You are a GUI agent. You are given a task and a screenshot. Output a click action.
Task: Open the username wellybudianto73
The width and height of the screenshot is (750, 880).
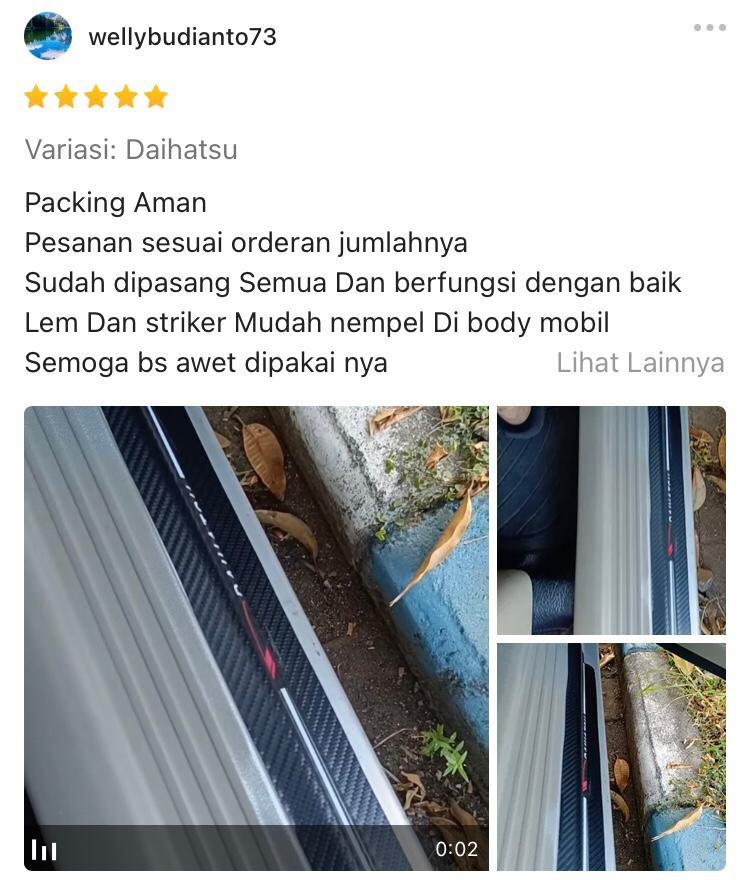pyautogui.click(x=182, y=37)
